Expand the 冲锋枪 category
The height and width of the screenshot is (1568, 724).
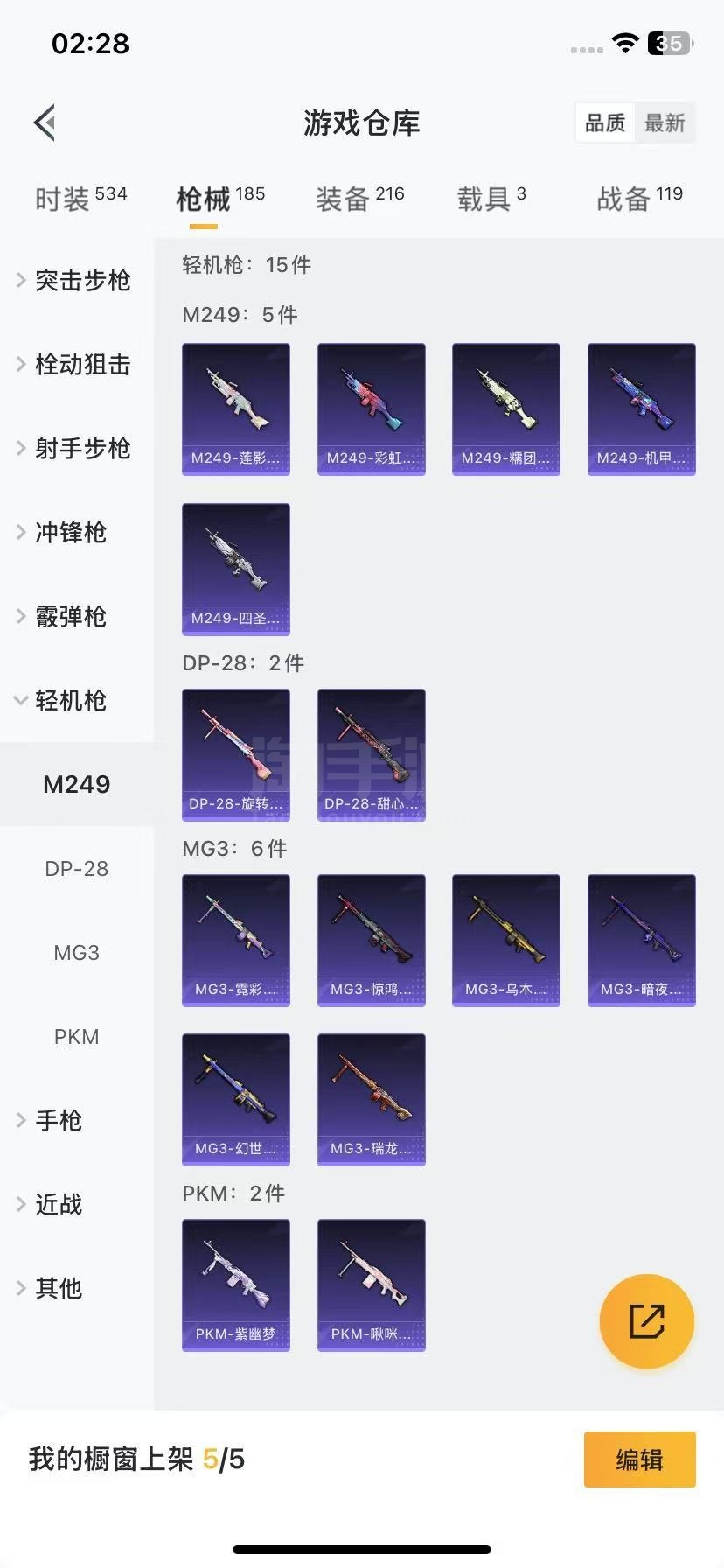tap(70, 532)
